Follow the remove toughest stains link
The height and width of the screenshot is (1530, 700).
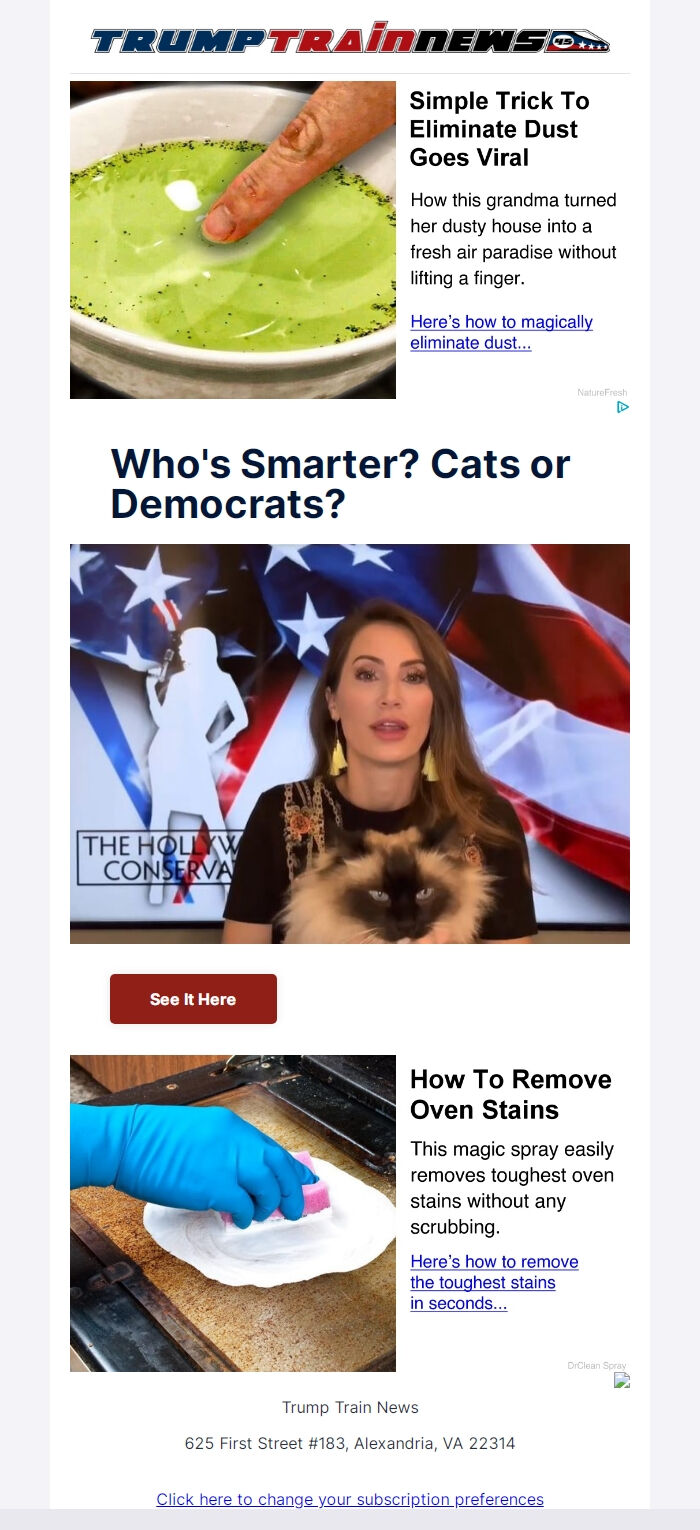coord(494,1282)
